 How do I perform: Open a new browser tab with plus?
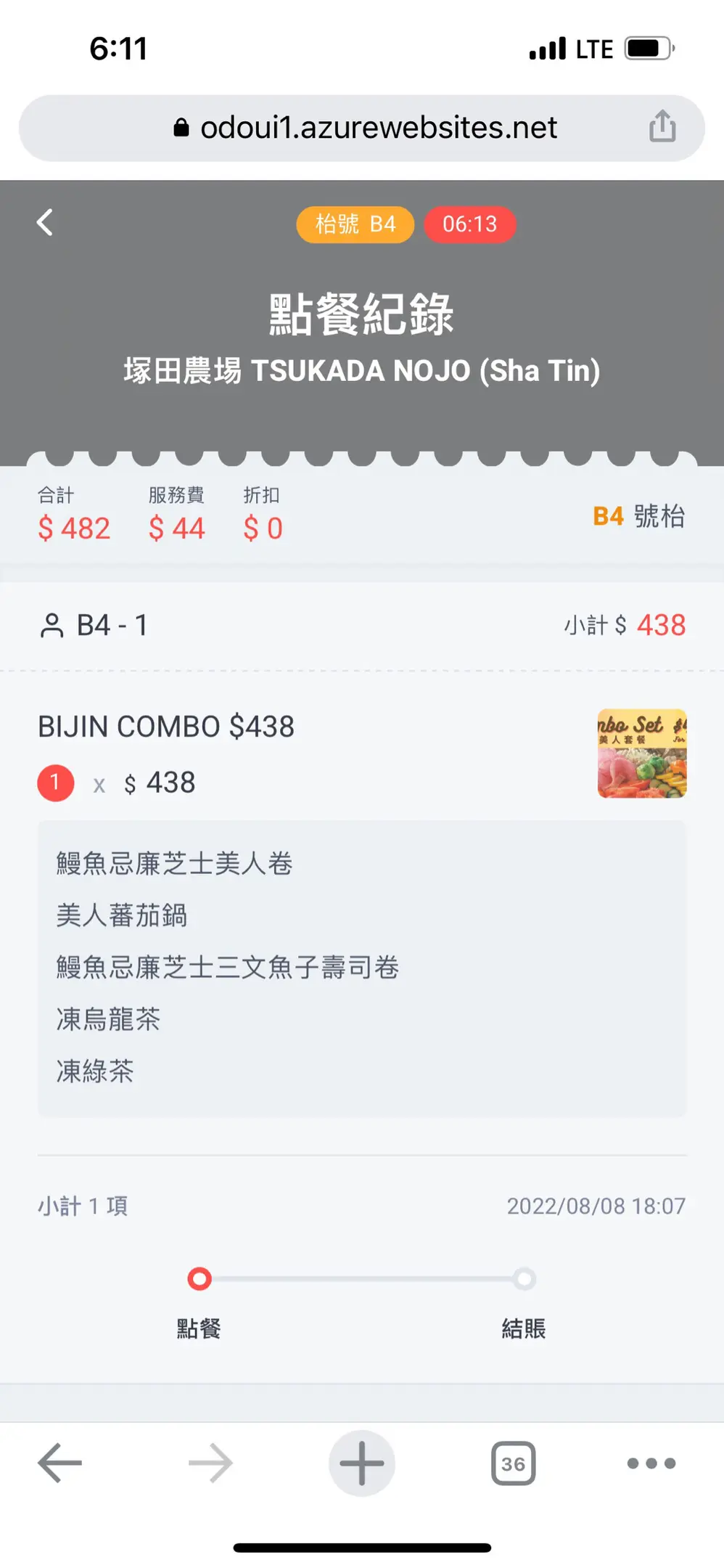361,1463
